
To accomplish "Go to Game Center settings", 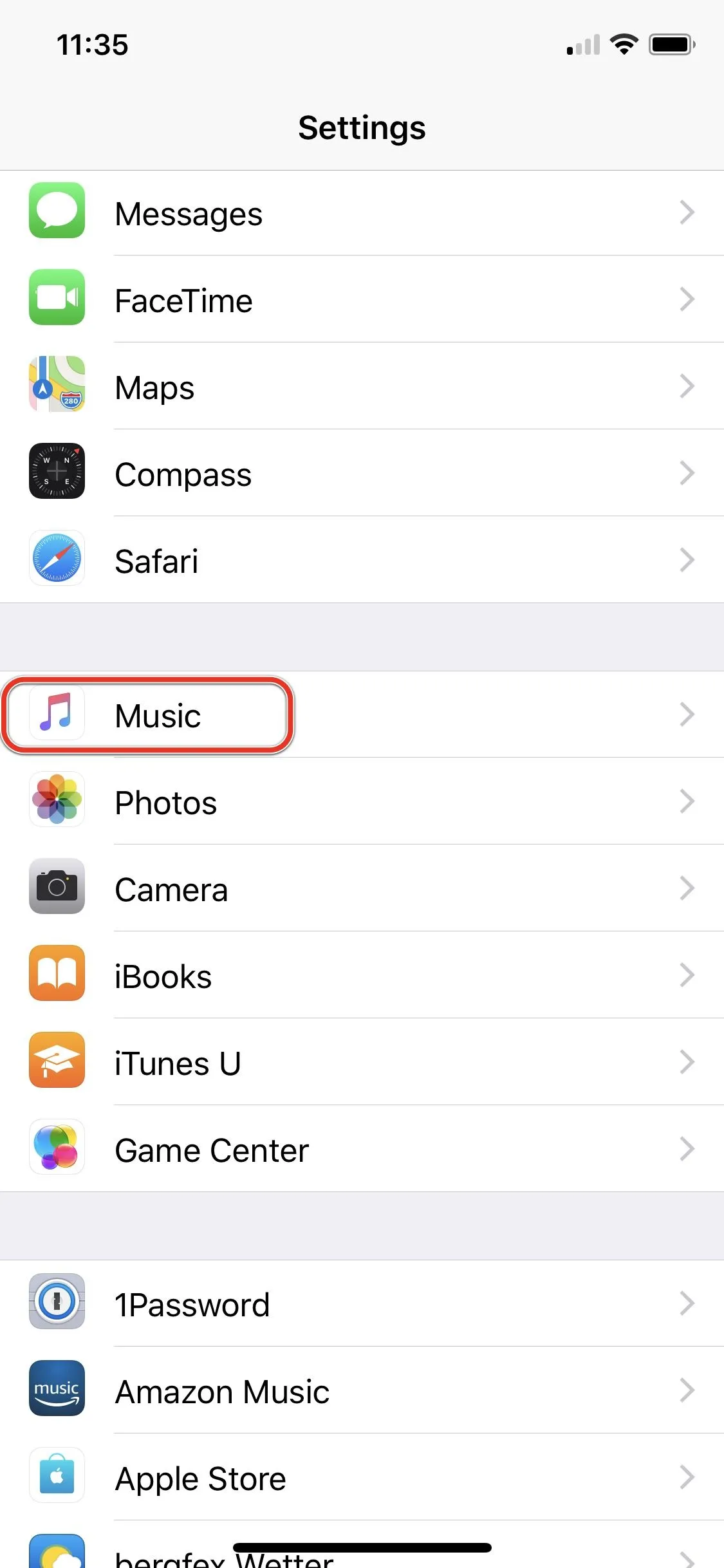I will coord(360,1150).
